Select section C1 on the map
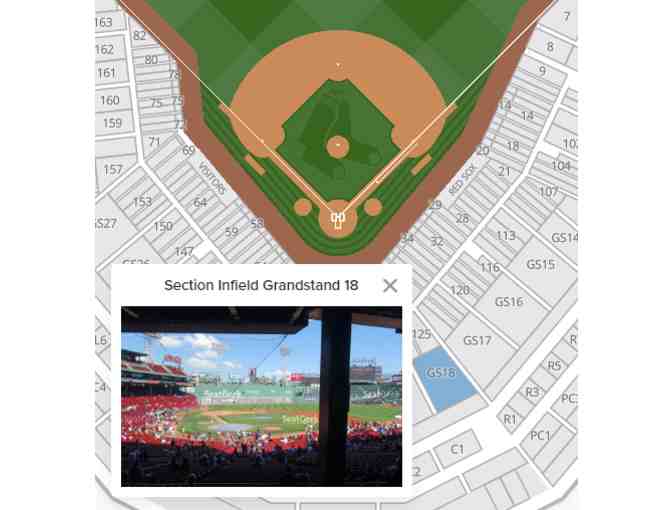Screen dimensions: 672x510 457,449
